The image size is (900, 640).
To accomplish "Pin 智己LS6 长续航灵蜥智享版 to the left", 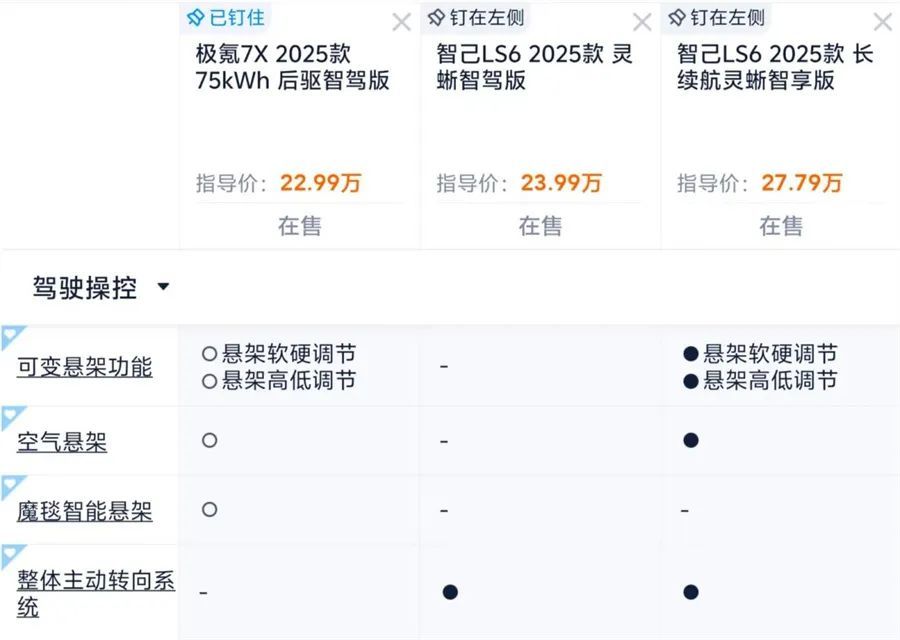I will click(x=717, y=18).
